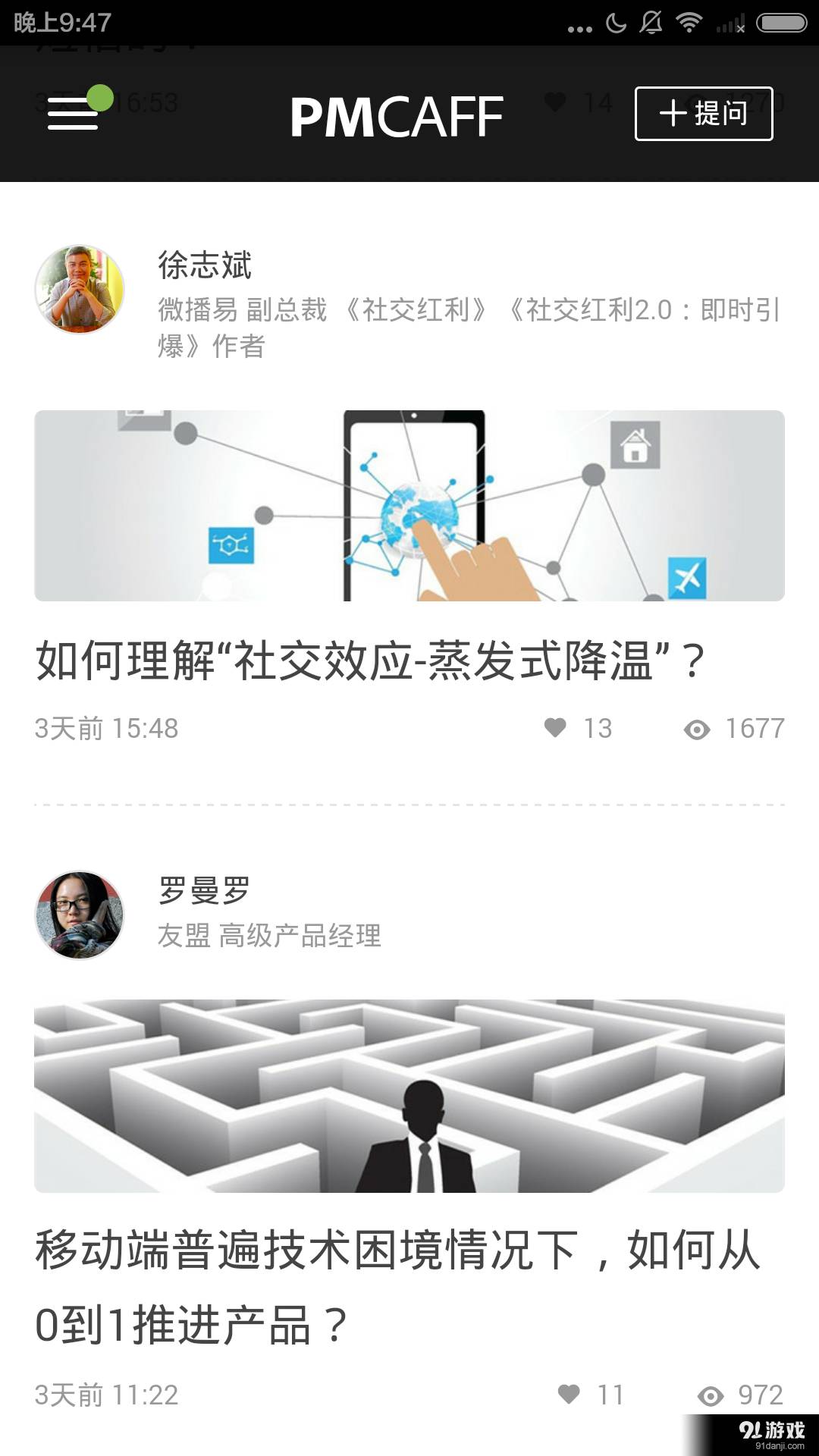Like the 如何从0到1推进产品 post
Image resolution: width=819 pixels, height=1456 pixels.
coord(569,1394)
